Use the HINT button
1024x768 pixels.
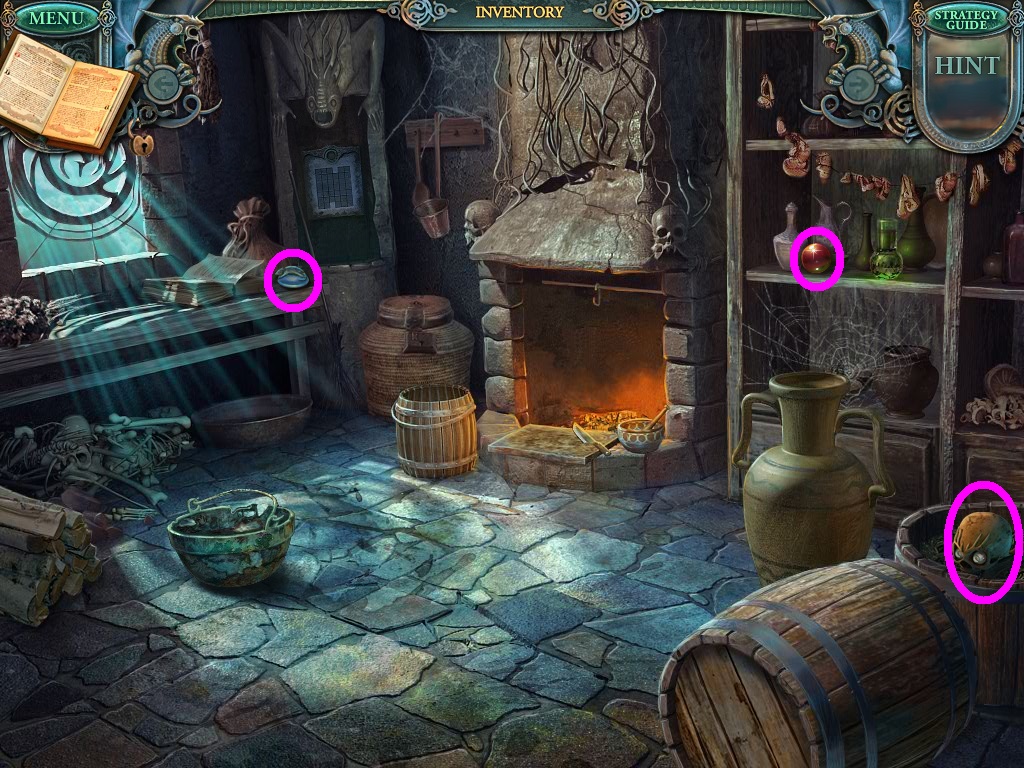click(966, 66)
